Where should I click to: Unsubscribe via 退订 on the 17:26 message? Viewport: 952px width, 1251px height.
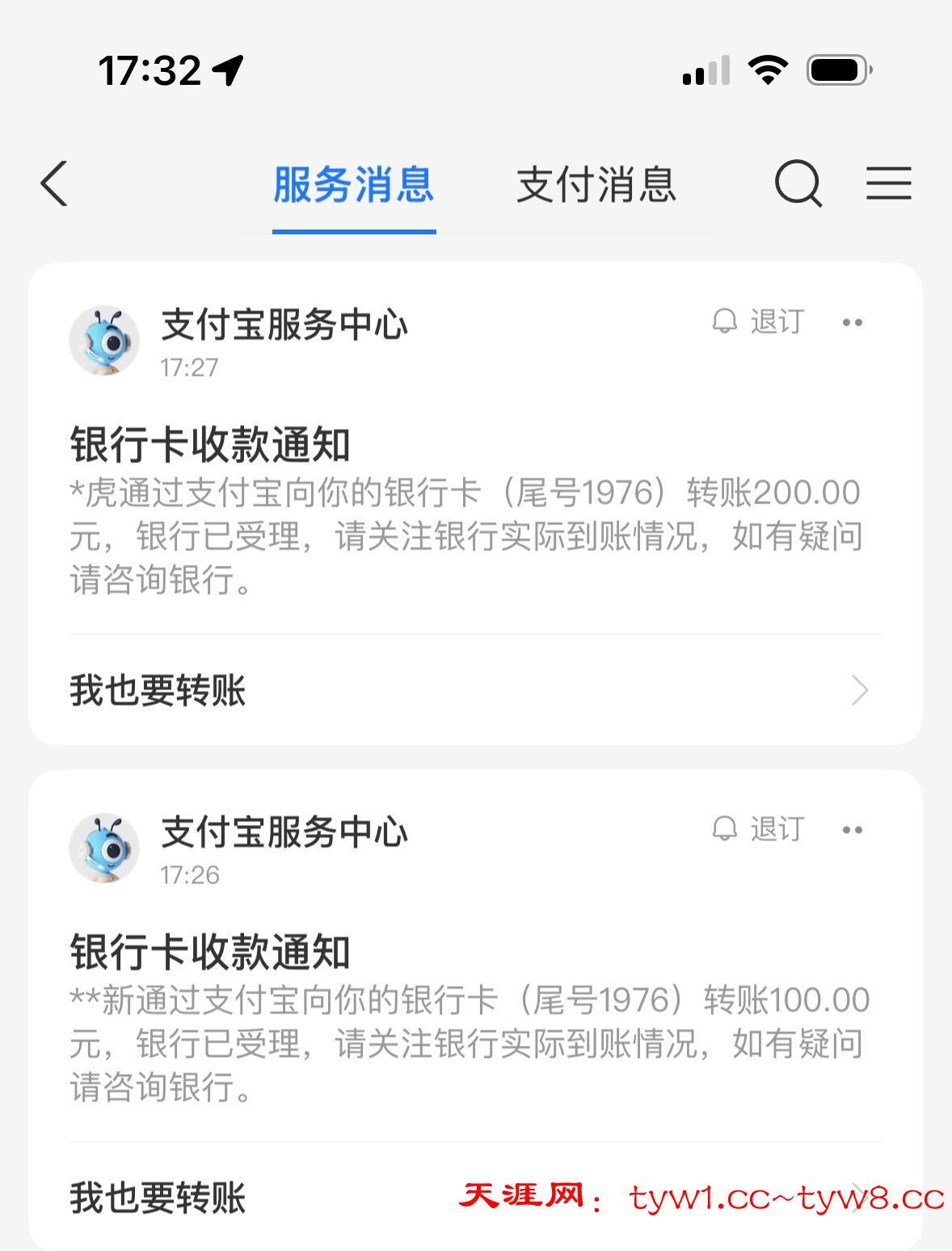759,829
